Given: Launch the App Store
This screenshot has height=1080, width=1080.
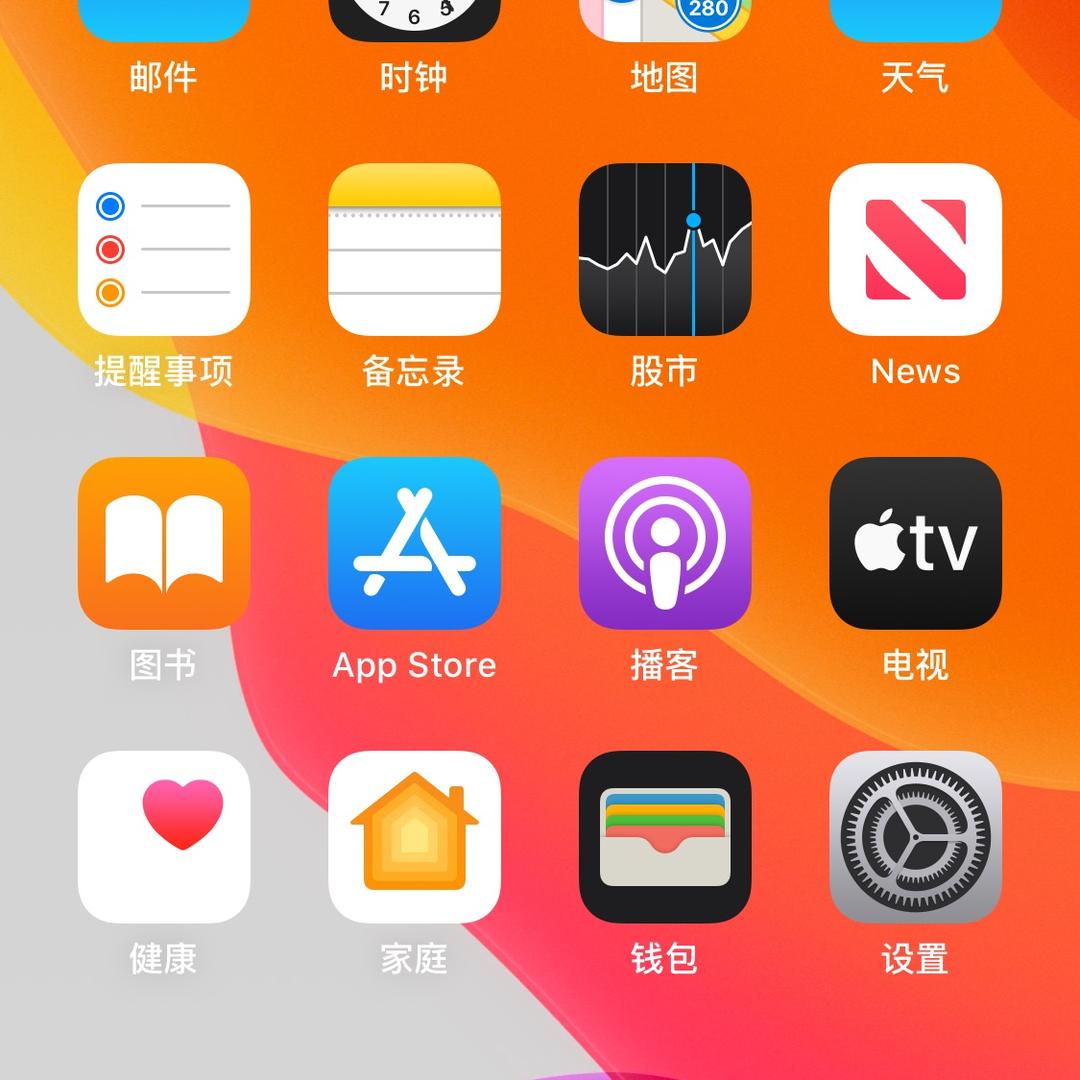Looking at the screenshot, I should pos(414,543).
